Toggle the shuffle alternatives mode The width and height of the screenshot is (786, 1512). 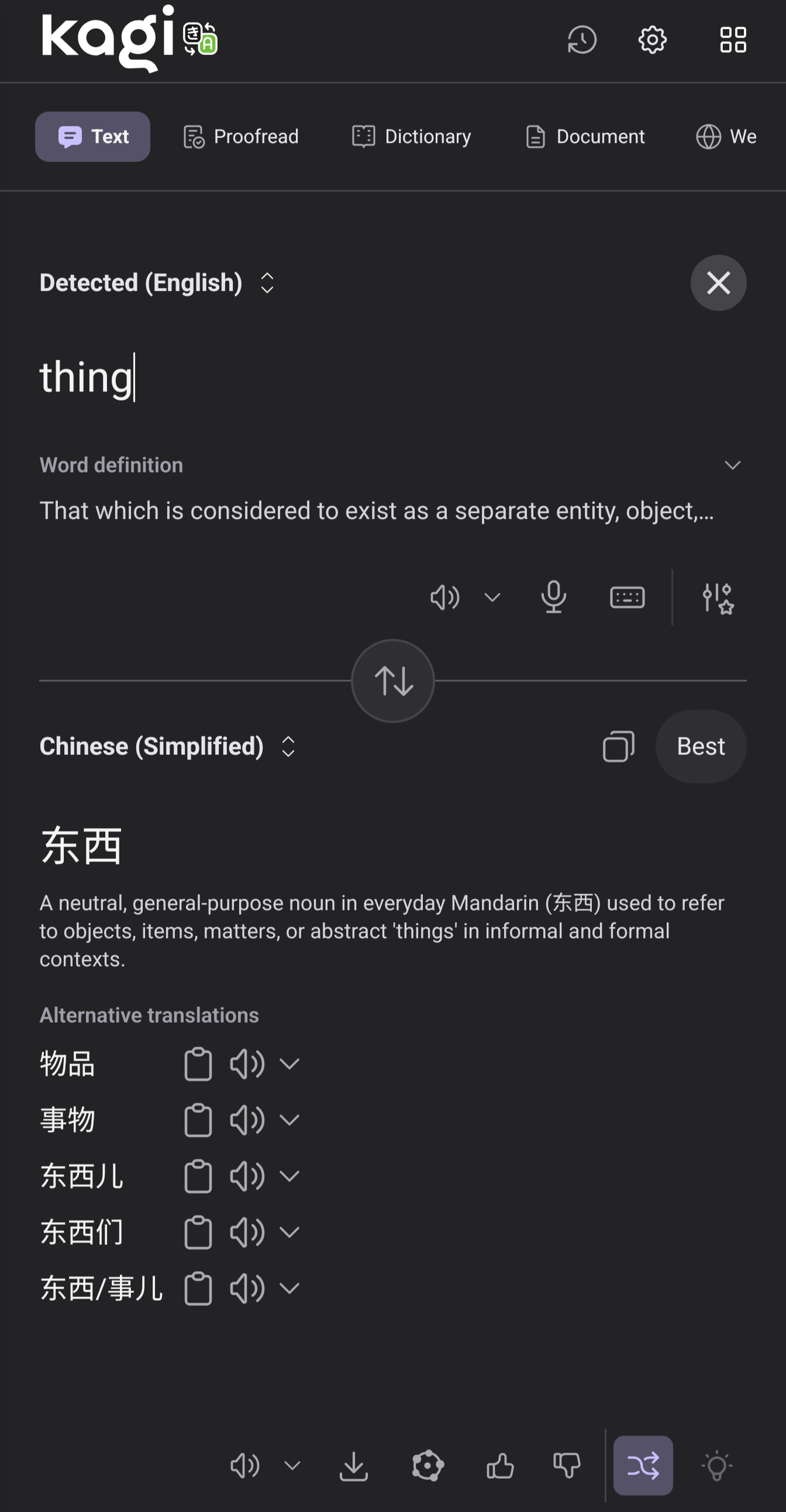pyautogui.click(x=643, y=1466)
